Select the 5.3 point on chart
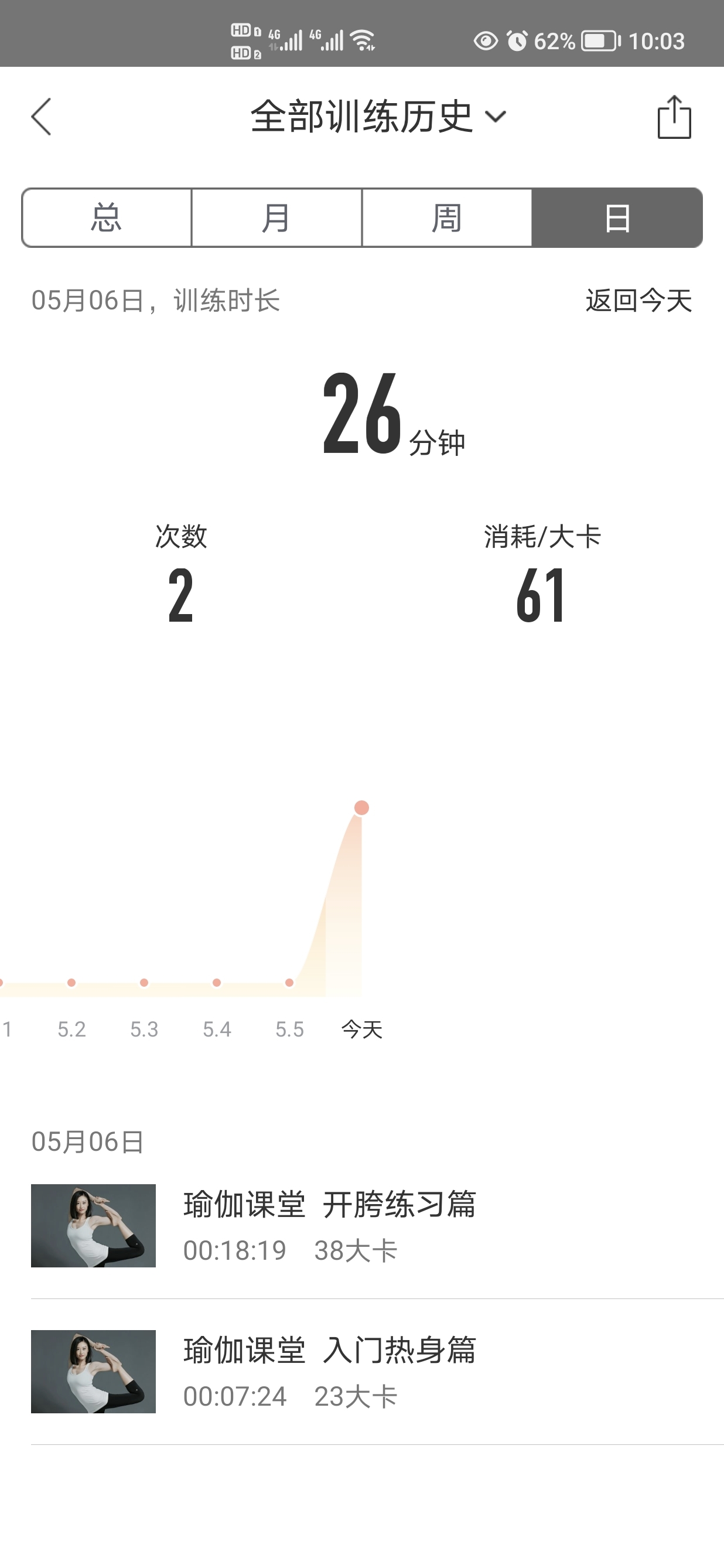The image size is (724, 1568). tap(144, 983)
